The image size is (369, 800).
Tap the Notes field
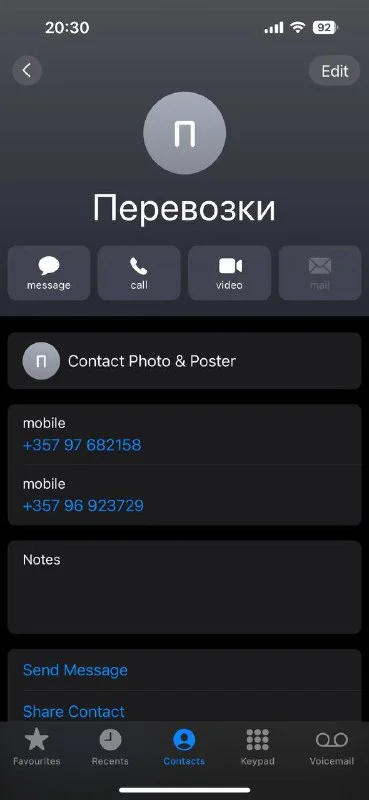click(184, 587)
